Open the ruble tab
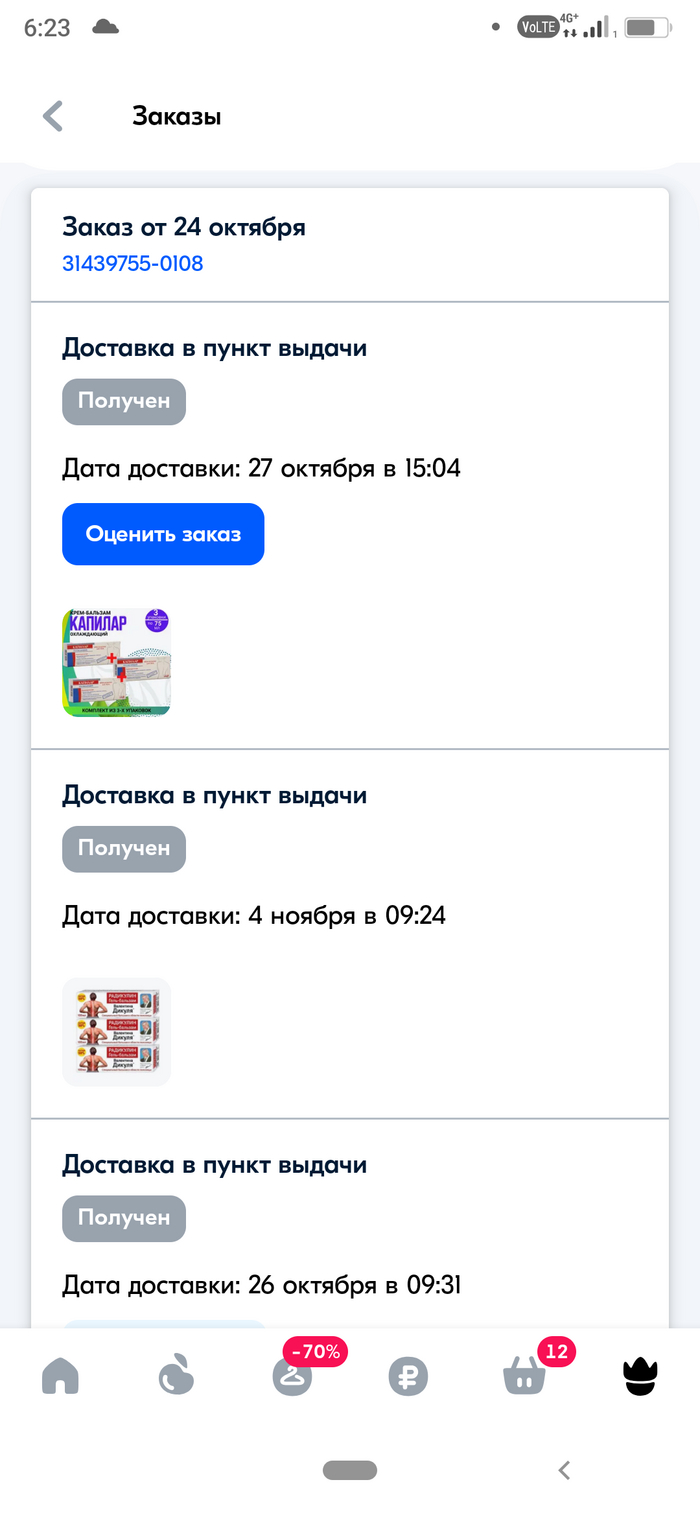Viewport: 700px width, 1517px height. pyautogui.click(x=408, y=1377)
